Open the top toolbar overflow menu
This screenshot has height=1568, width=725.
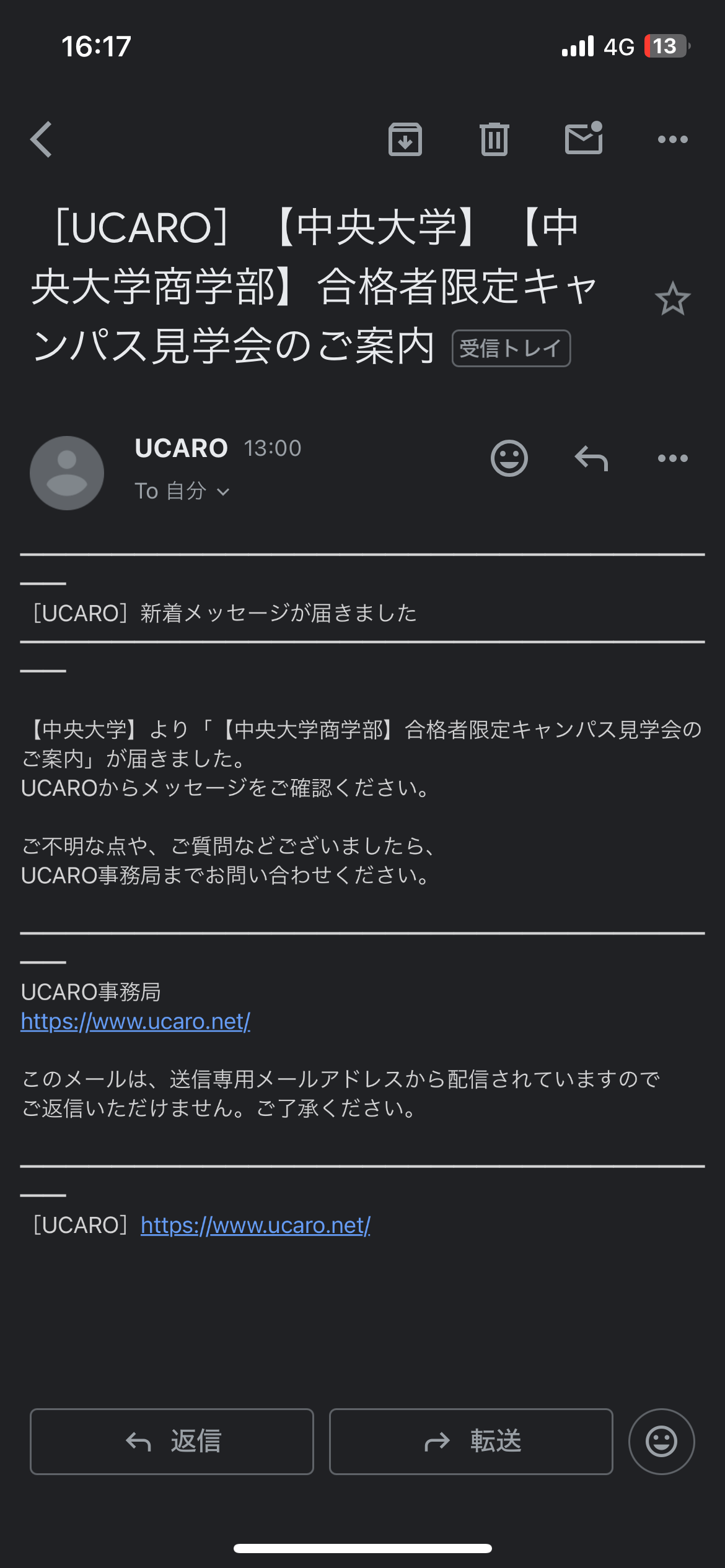[672, 139]
